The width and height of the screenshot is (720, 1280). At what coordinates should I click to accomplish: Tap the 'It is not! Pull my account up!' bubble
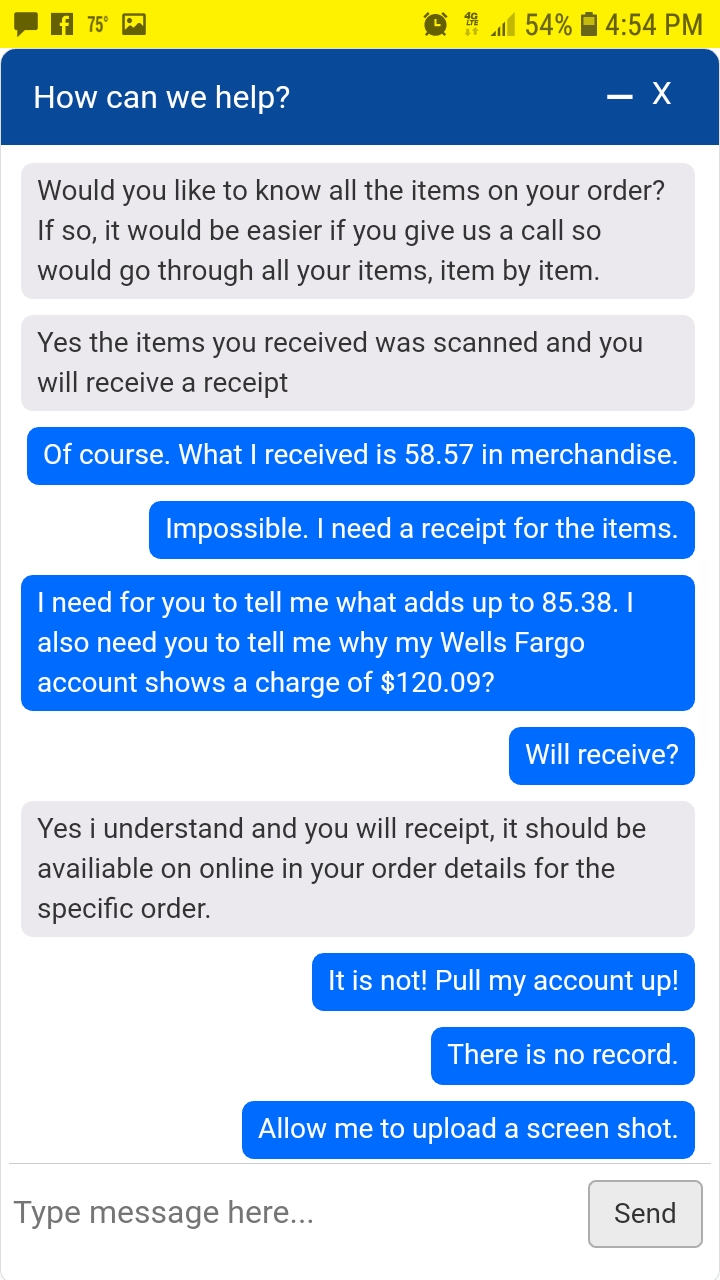click(x=503, y=981)
